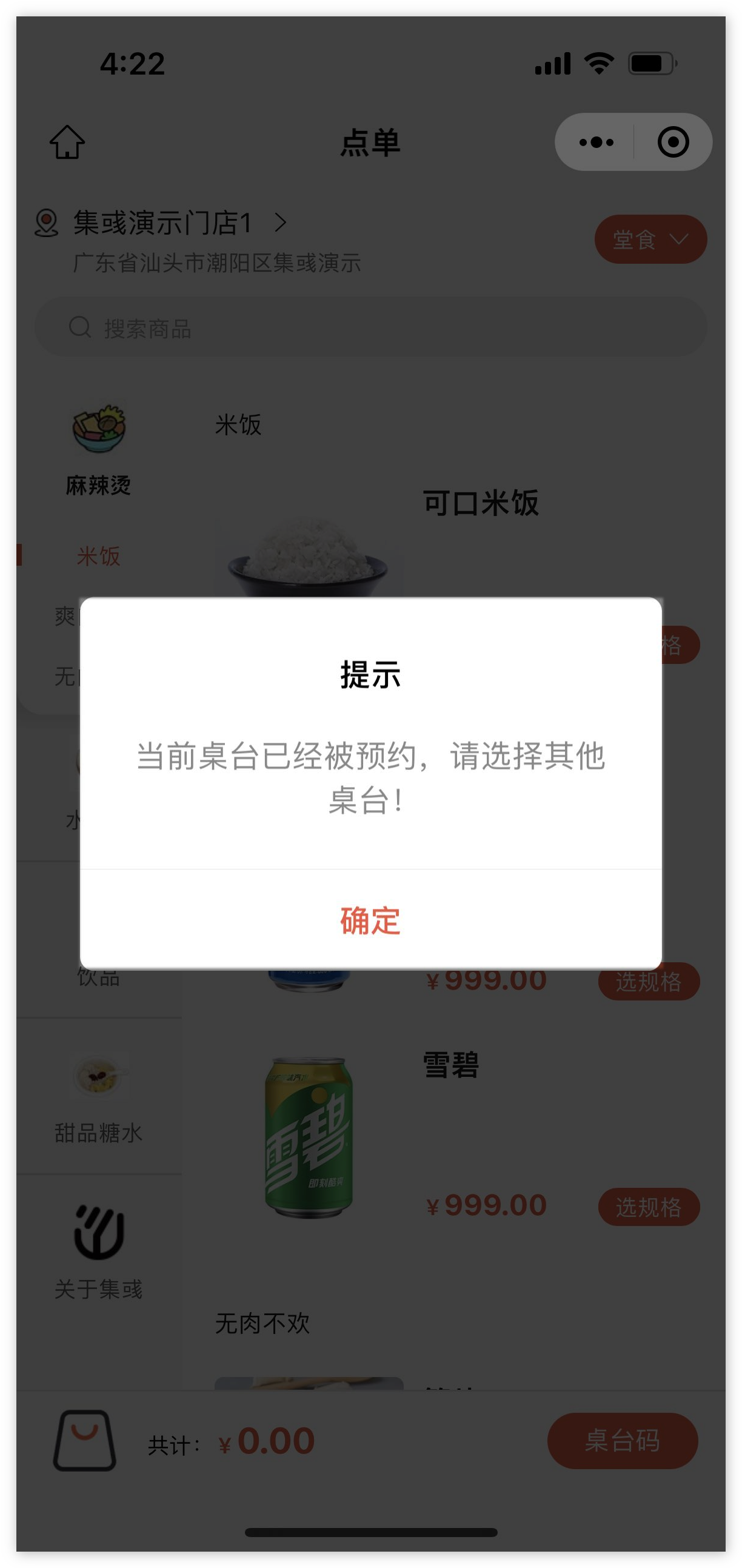Image resolution: width=742 pixels, height=1568 pixels.
Task: Choose specs for 雪碧 via 选规格
Action: click(648, 1207)
